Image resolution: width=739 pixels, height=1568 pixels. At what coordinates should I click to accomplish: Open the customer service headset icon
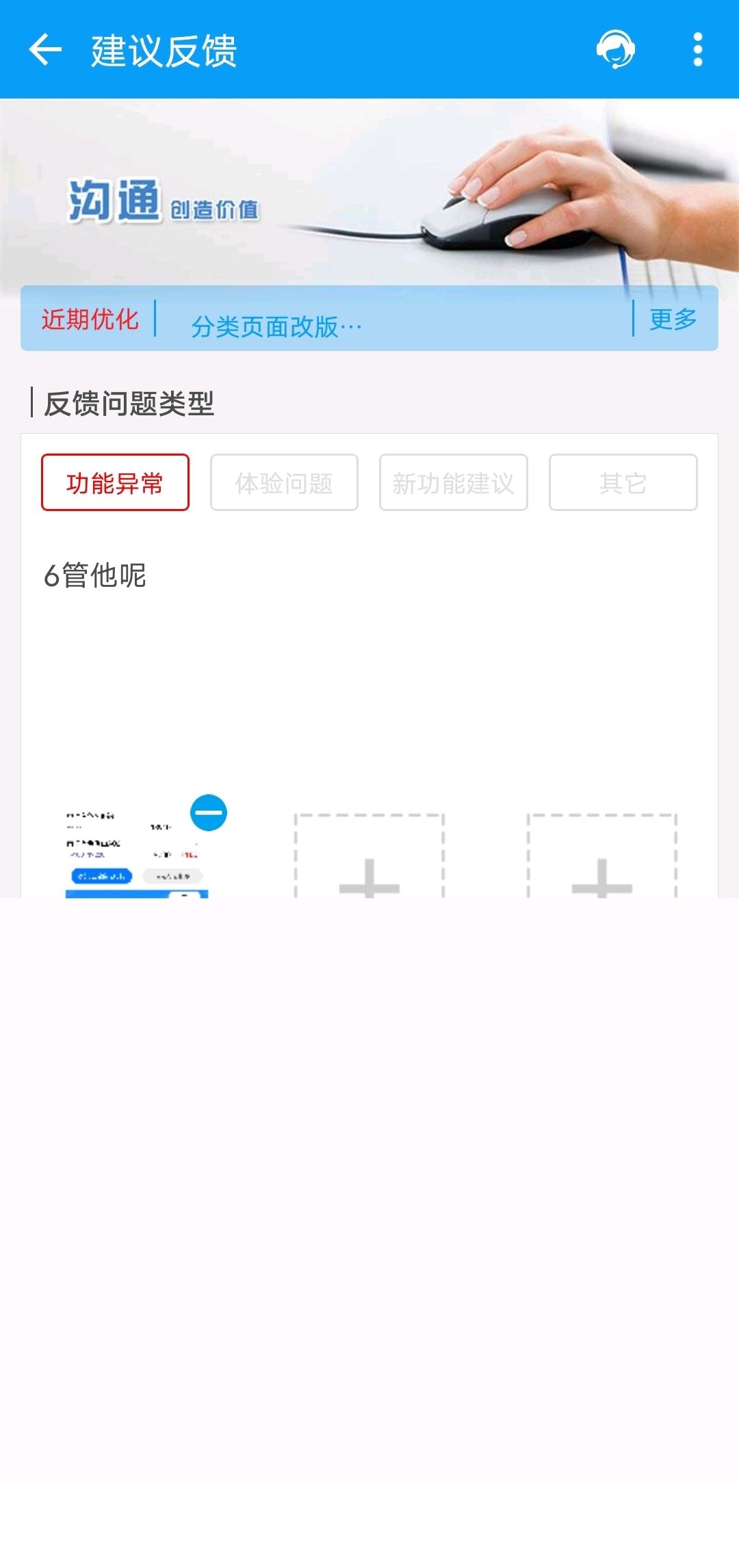[x=615, y=50]
